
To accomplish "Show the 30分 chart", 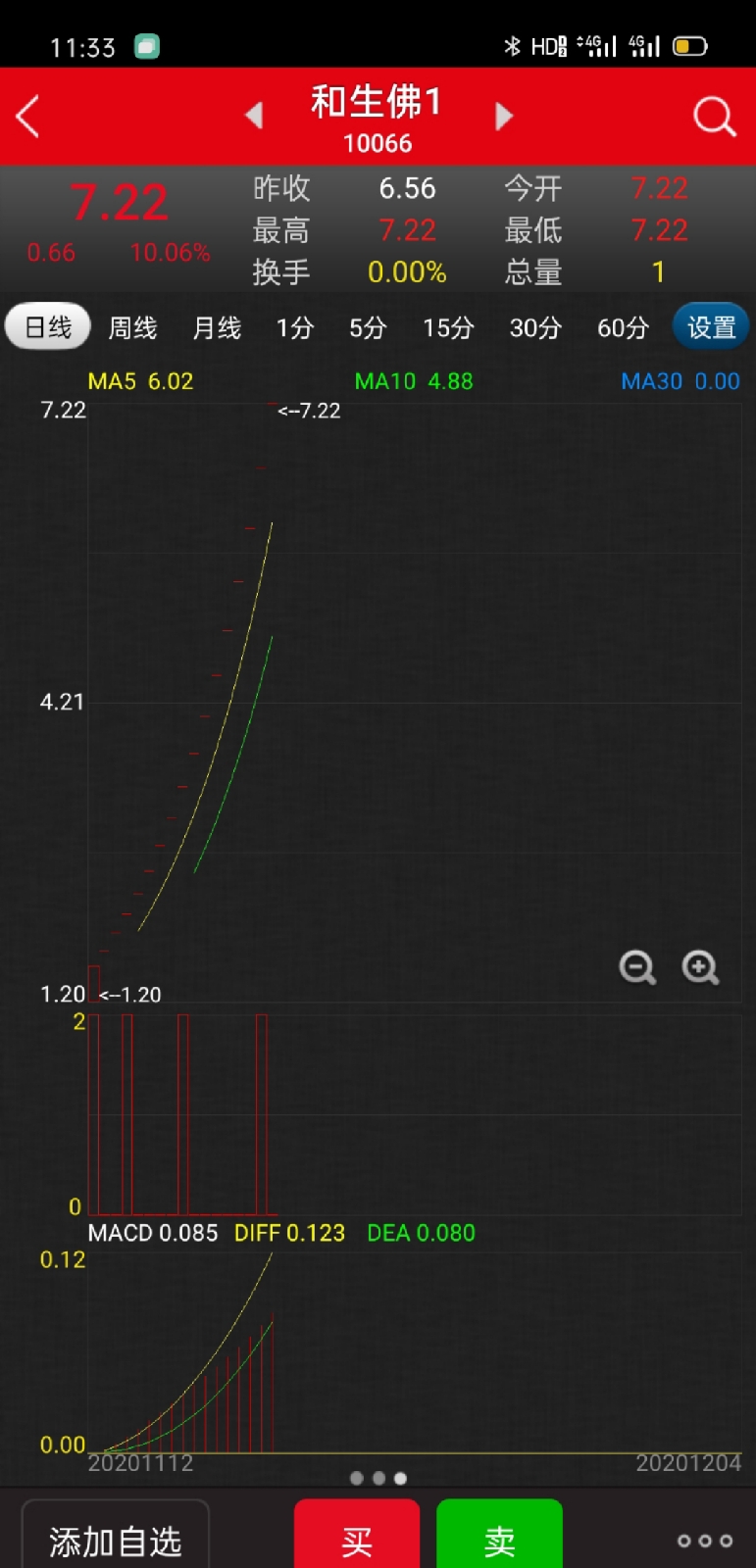I will coord(535,327).
